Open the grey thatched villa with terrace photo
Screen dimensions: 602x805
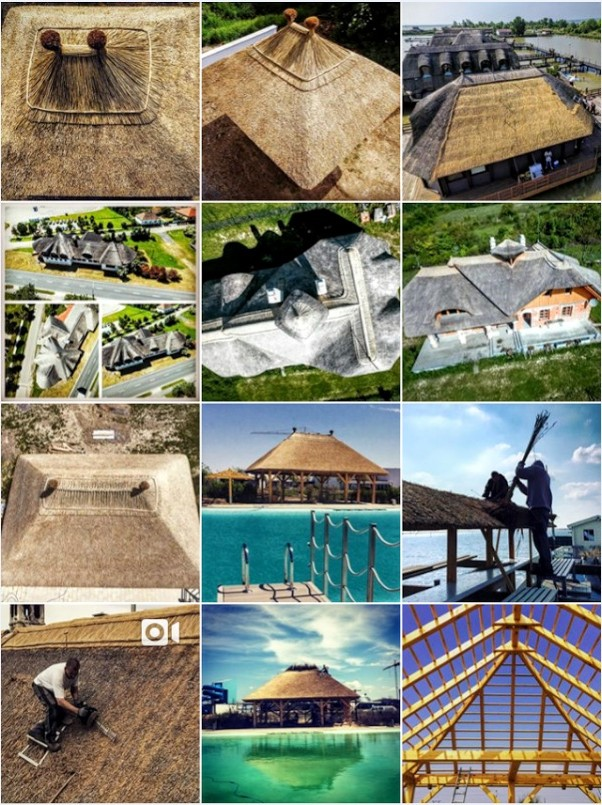pos(501,301)
